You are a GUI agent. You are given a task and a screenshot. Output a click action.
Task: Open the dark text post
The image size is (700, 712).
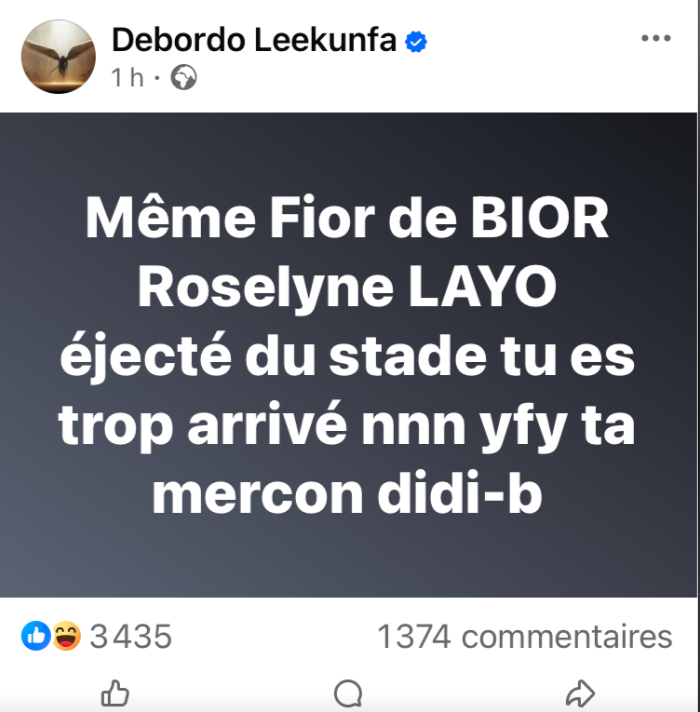click(x=348, y=355)
